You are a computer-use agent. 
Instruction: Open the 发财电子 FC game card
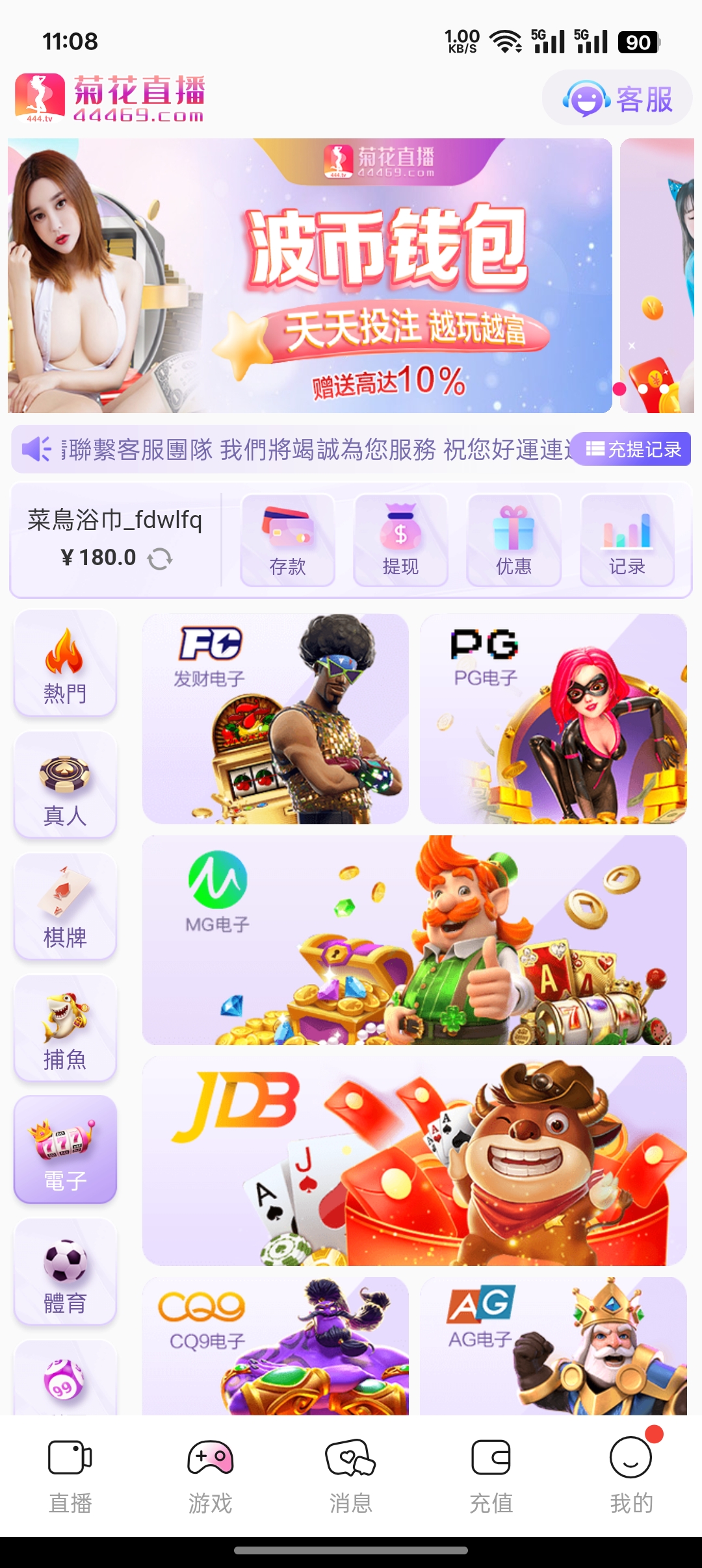(275, 719)
